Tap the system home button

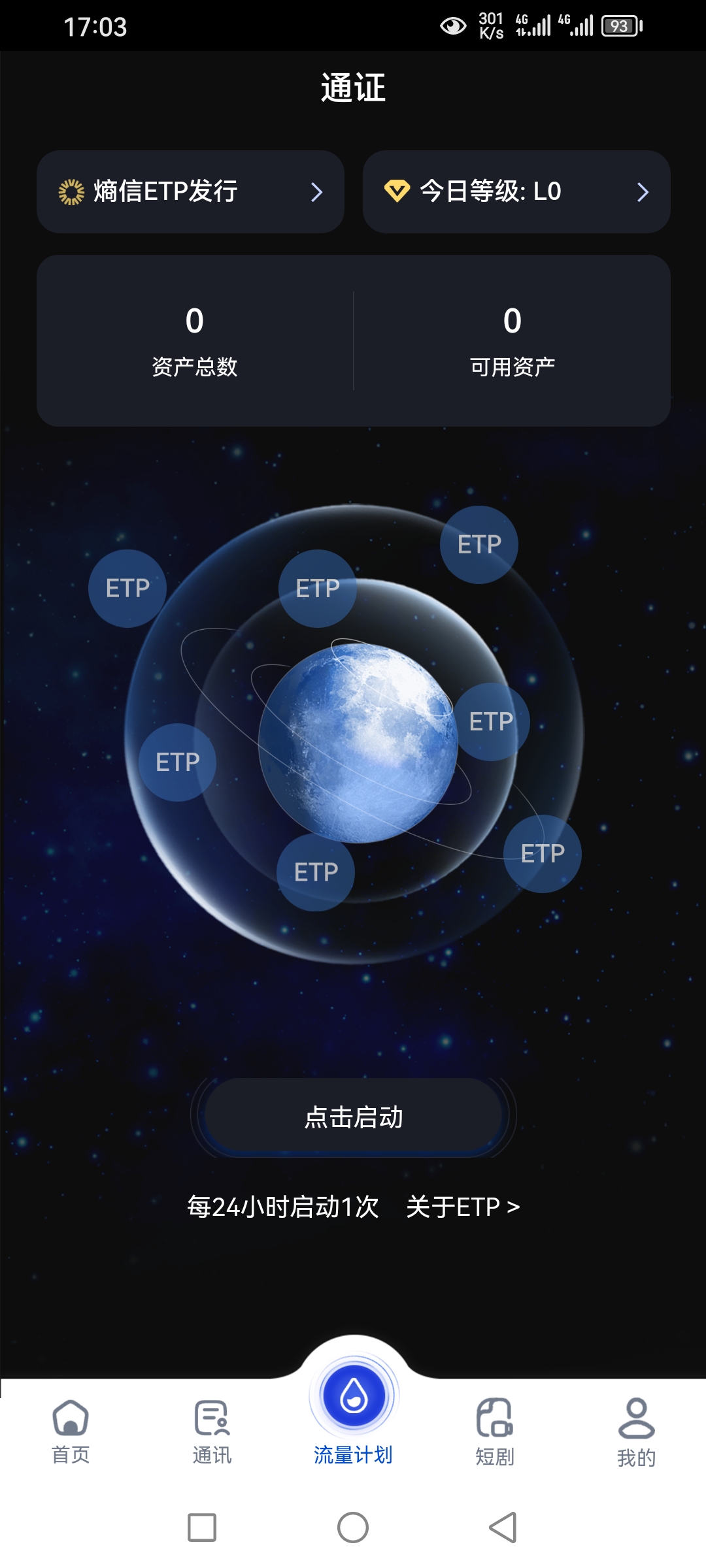tap(353, 1527)
